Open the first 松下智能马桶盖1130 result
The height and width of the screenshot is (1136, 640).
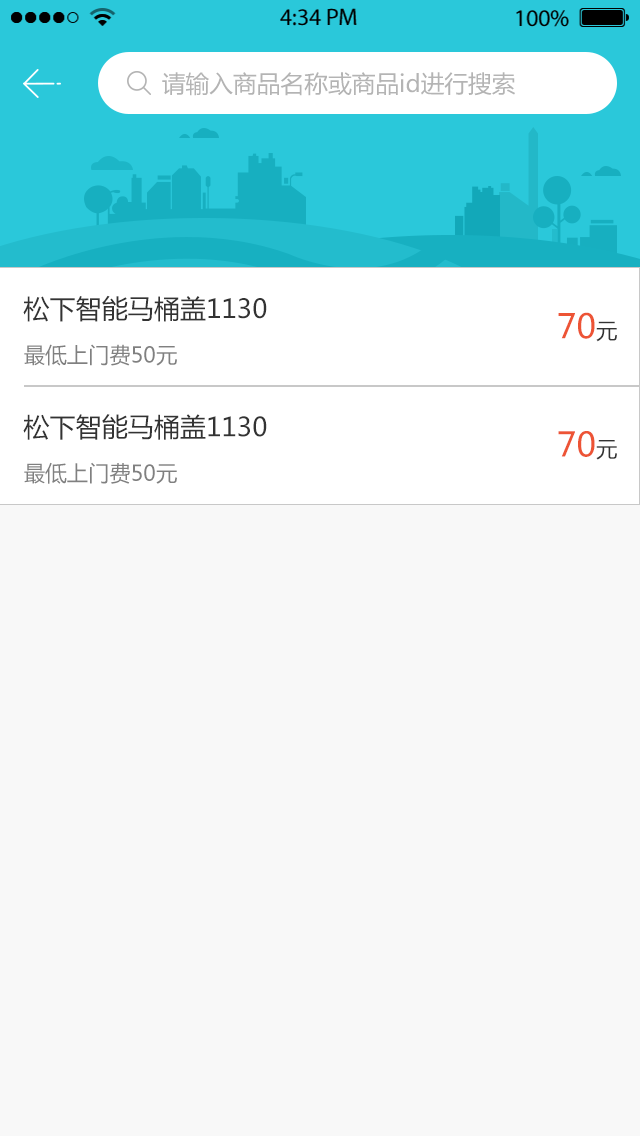click(x=320, y=327)
